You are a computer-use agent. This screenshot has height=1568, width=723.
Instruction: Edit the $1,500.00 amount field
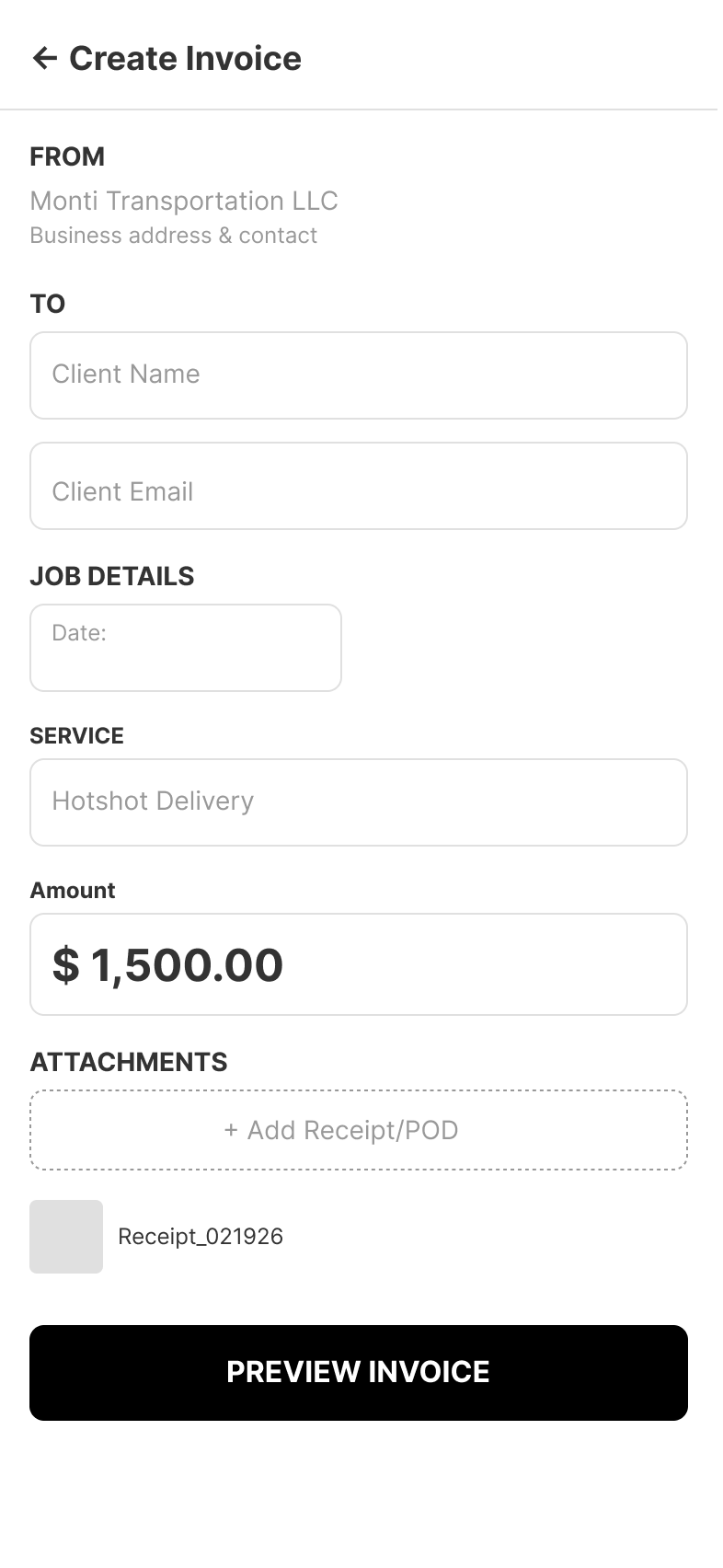click(x=359, y=963)
